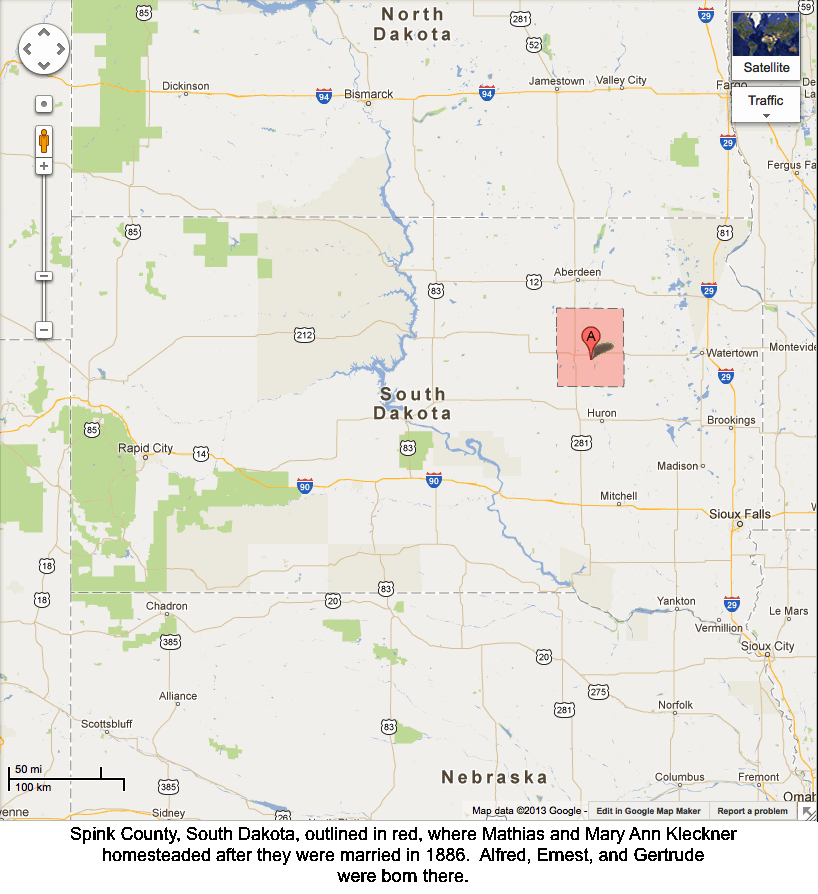Image resolution: width=818 pixels, height=894 pixels.
Task: Switch to Satellite view
Action: point(766,46)
